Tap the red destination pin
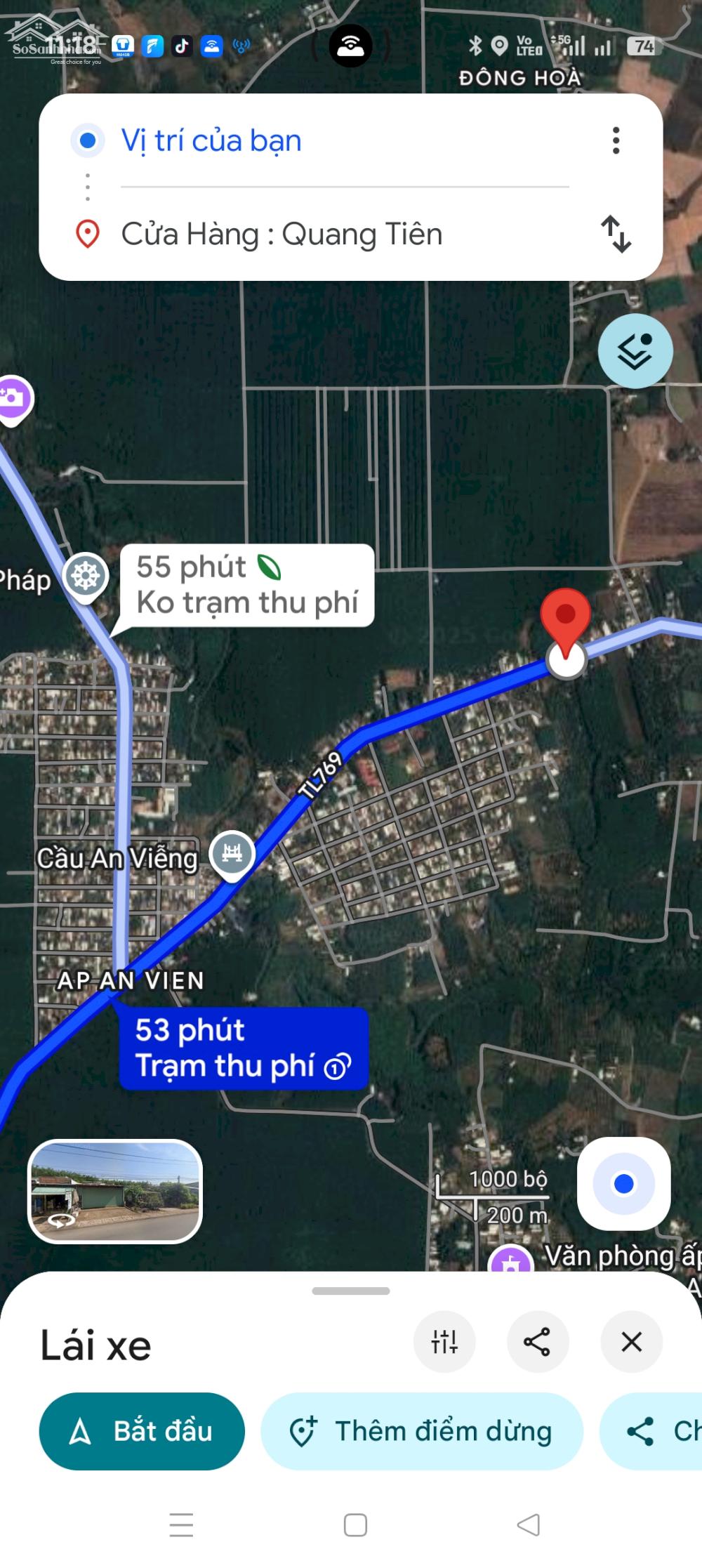 click(x=565, y=618)
